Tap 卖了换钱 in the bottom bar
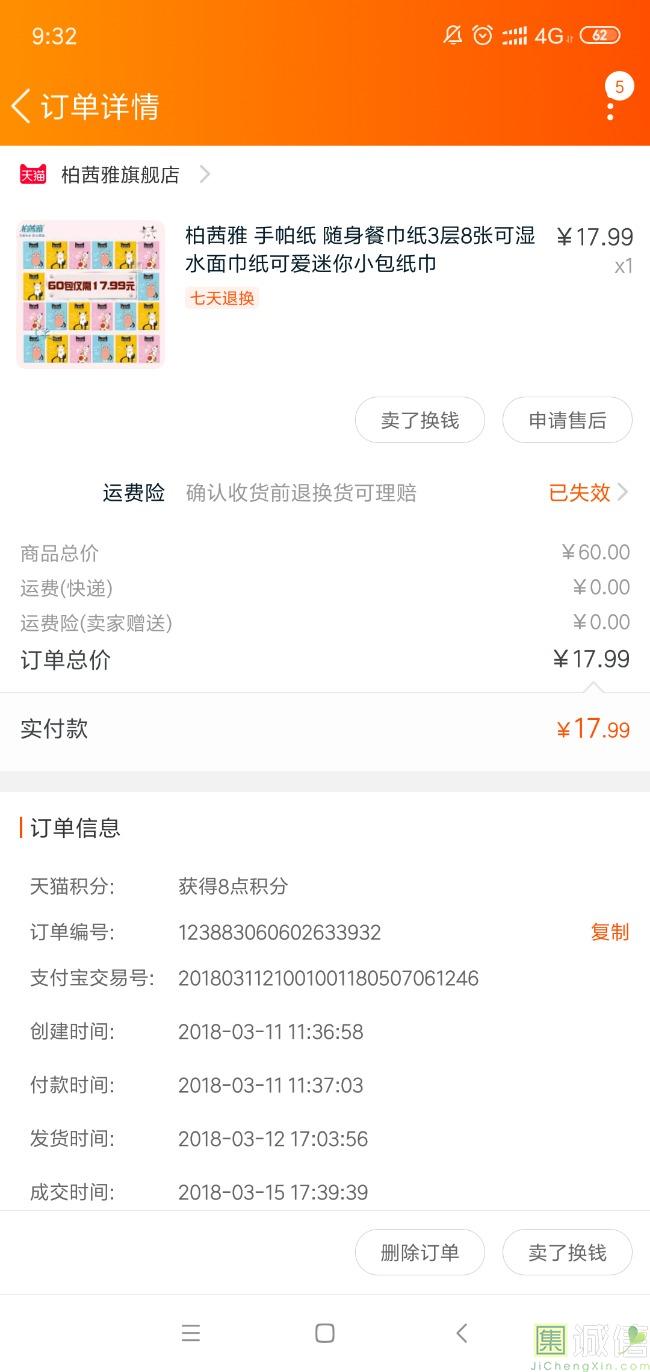 tap(567, 1253)
